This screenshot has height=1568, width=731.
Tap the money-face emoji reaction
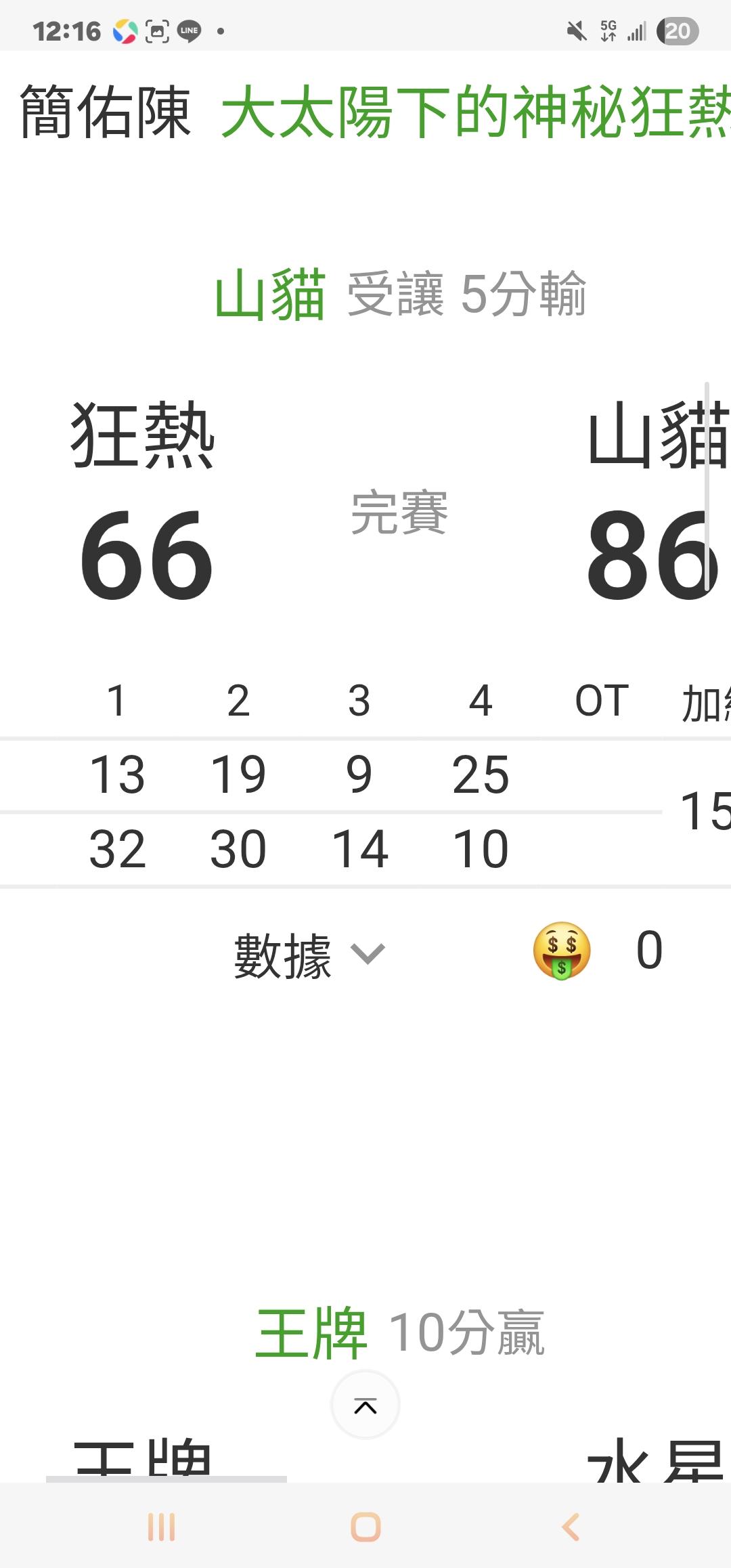561,951
